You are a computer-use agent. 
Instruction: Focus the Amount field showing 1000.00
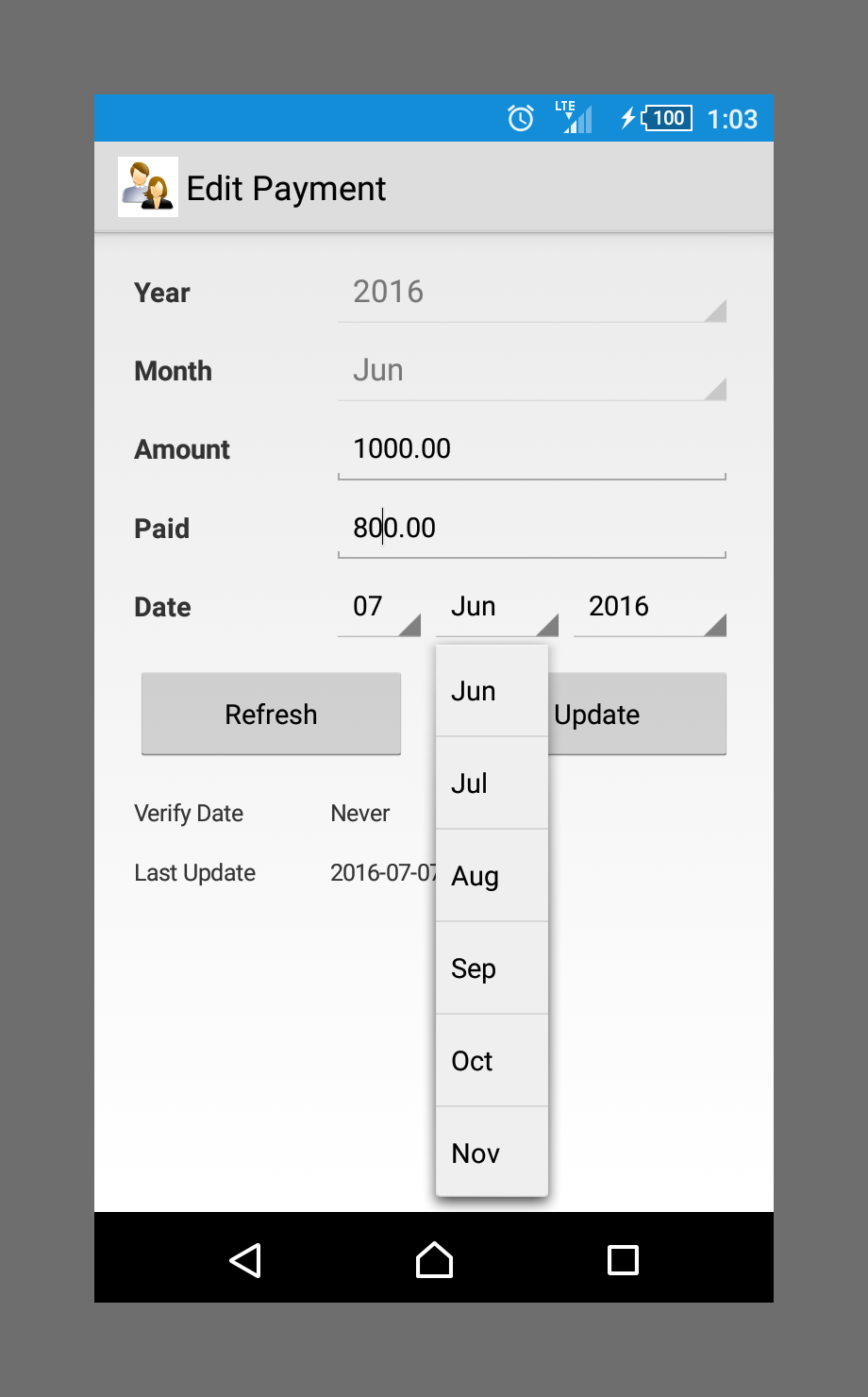point(531,449)
